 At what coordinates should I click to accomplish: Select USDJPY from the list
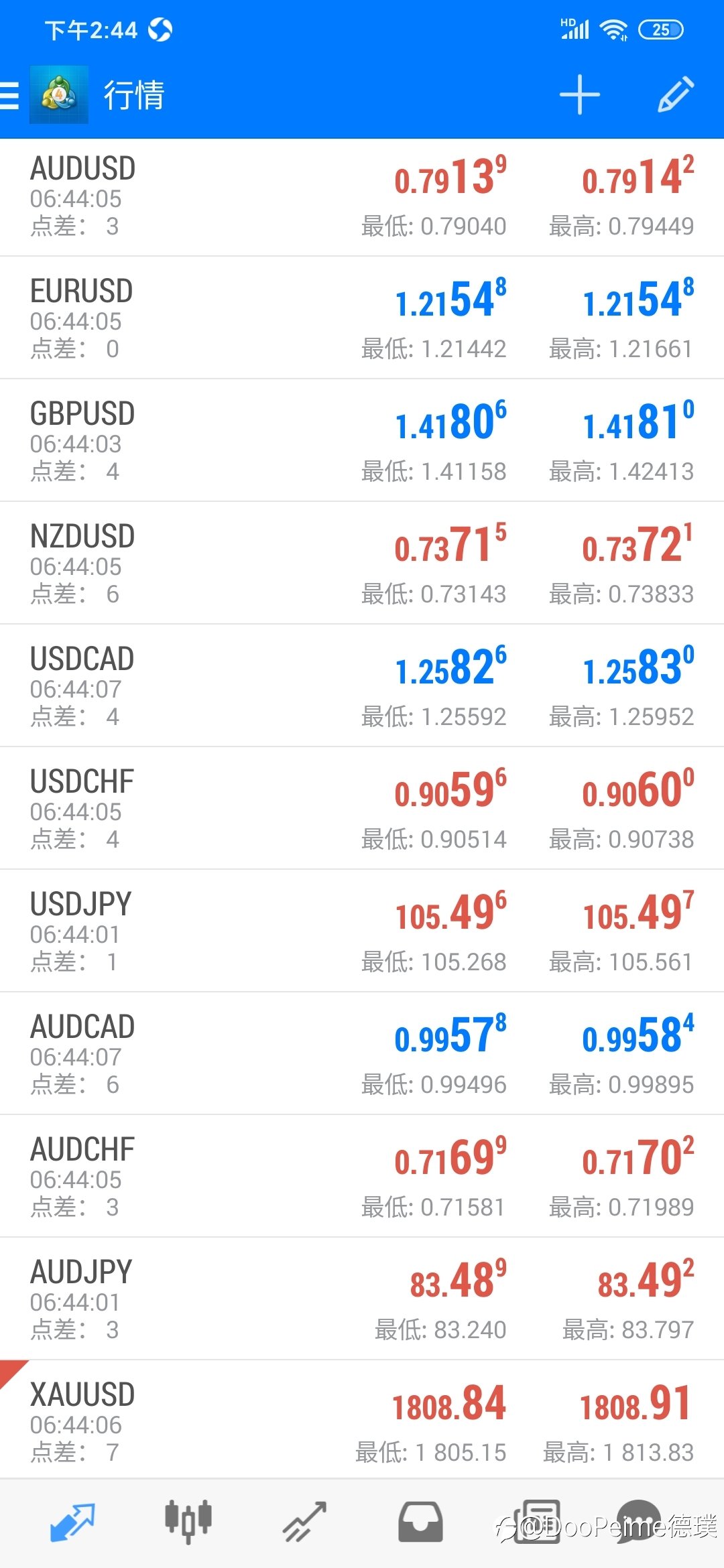362,931
